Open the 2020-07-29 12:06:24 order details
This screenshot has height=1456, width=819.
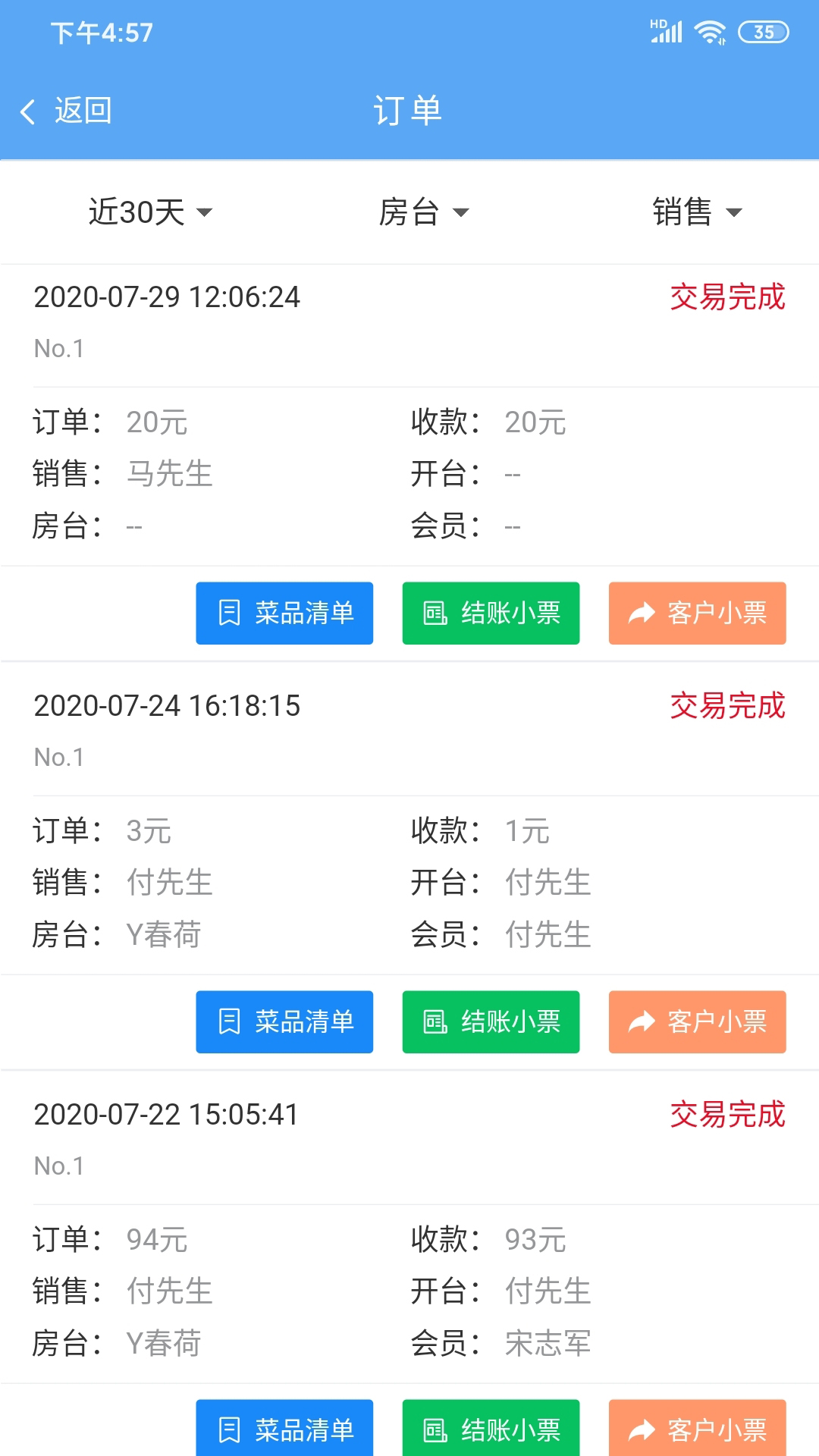pyautogui.click(x=409, y=416)
